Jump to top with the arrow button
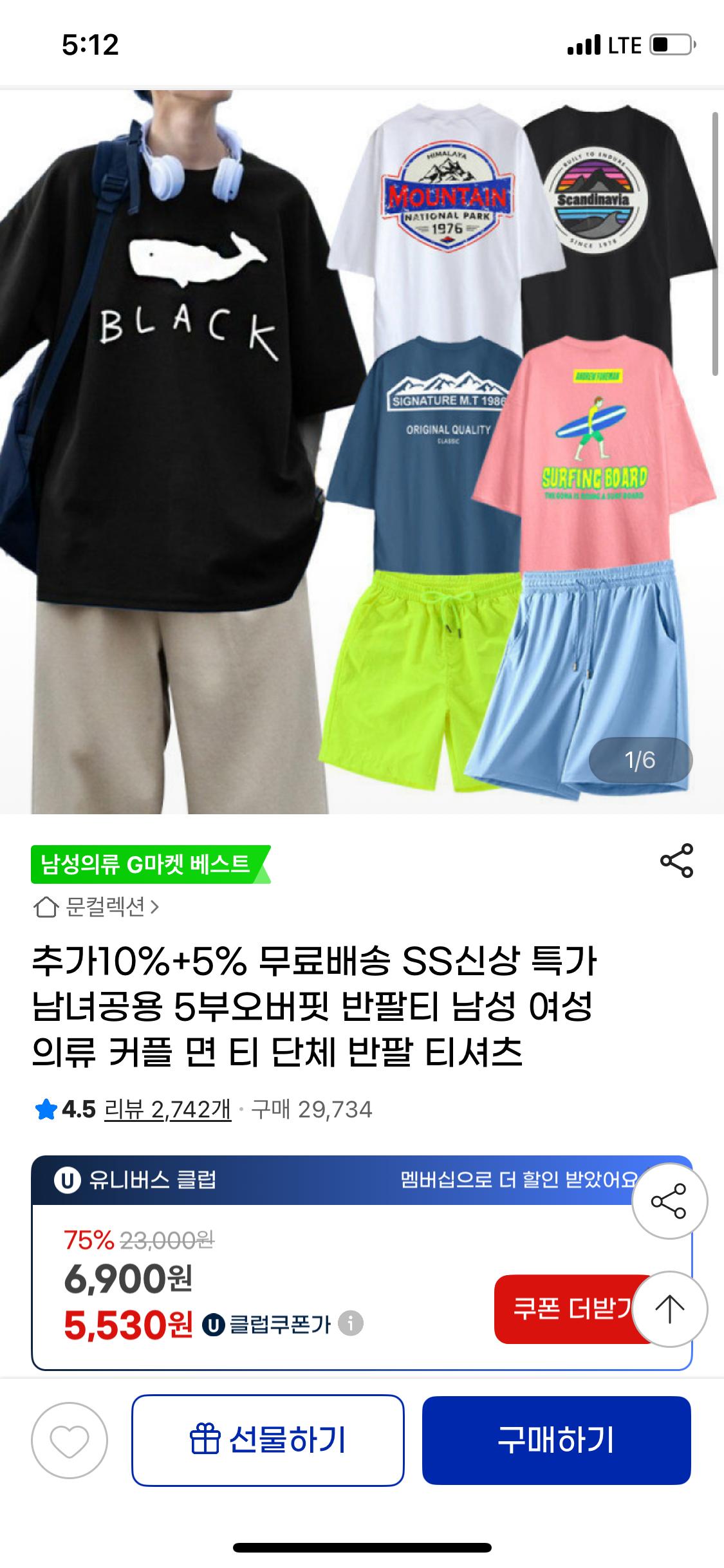 click(x=669, y=1309)
